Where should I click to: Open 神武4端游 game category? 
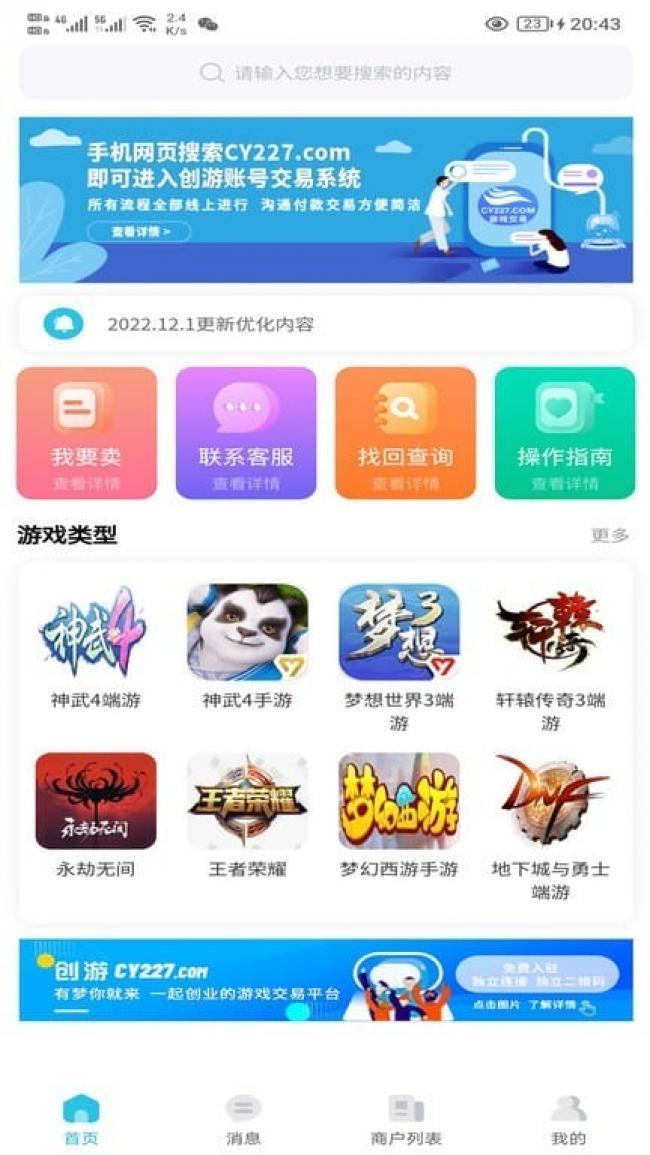coord(96,646)
